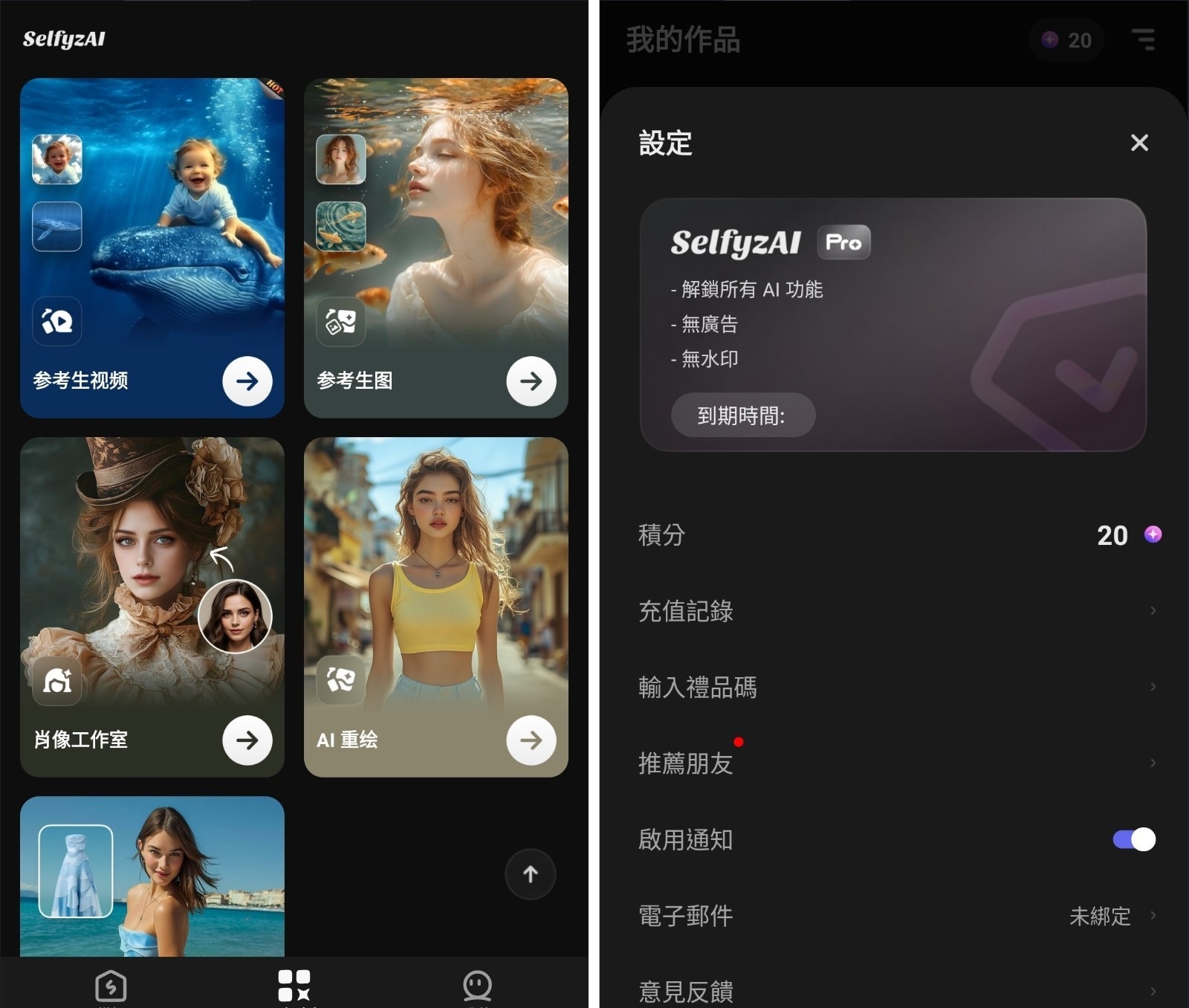1189x1008 pixels.
Task: Open the 肖像工作室 portrait studio card
Action: point(152,607)
